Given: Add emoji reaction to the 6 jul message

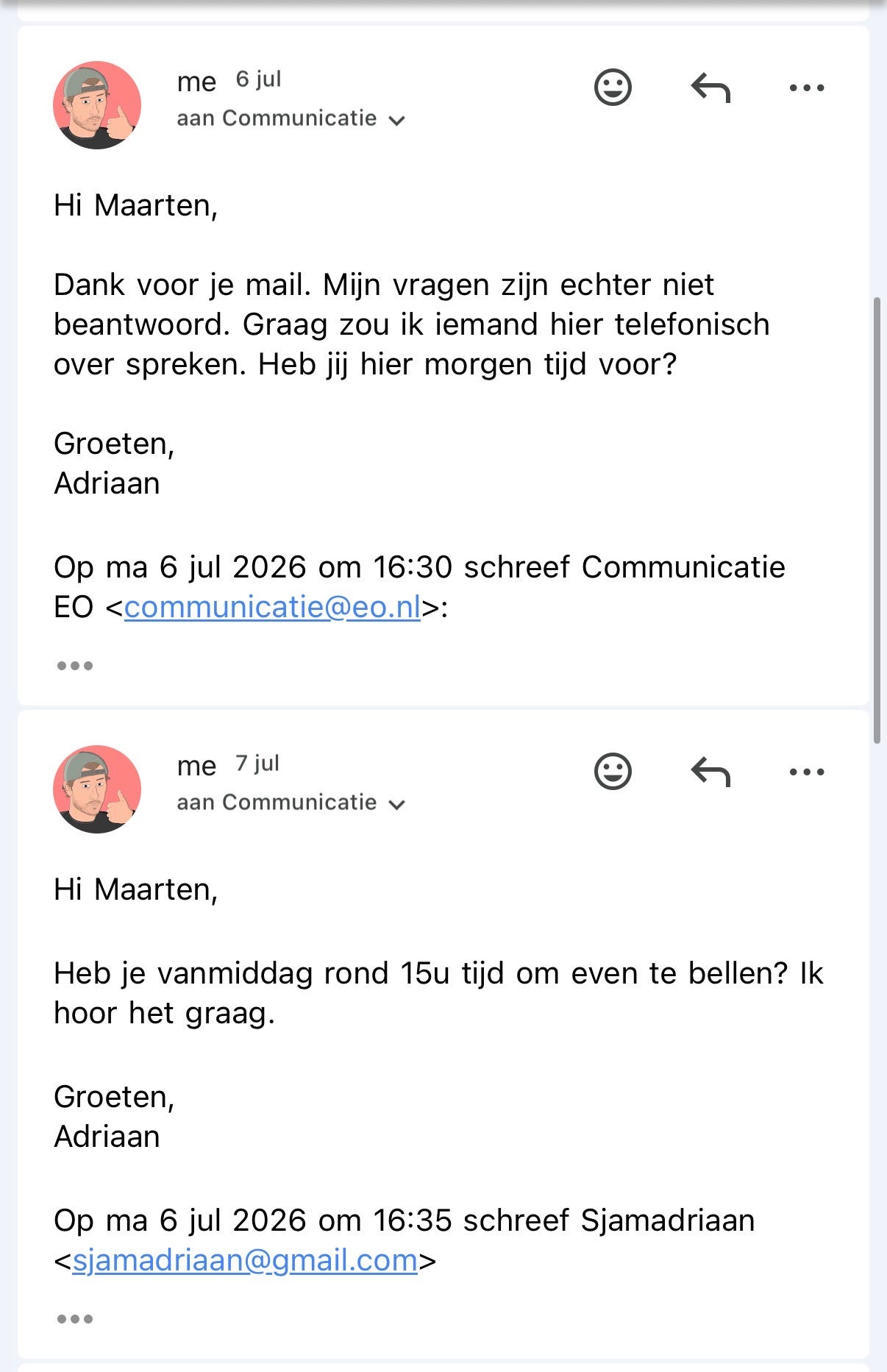Looking at the screenshot, I should [613, 88].
